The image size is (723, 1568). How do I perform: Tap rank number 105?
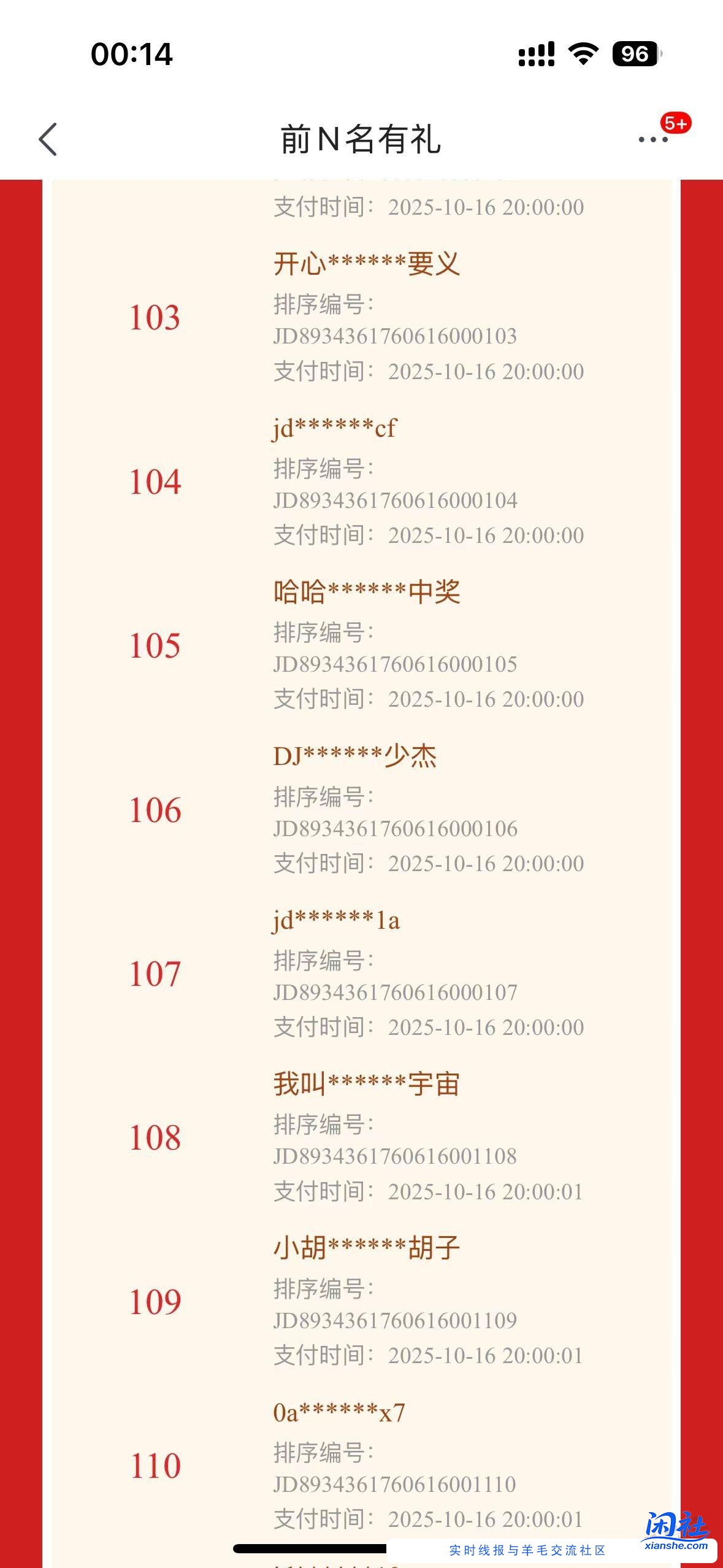(x=155, y=645)
